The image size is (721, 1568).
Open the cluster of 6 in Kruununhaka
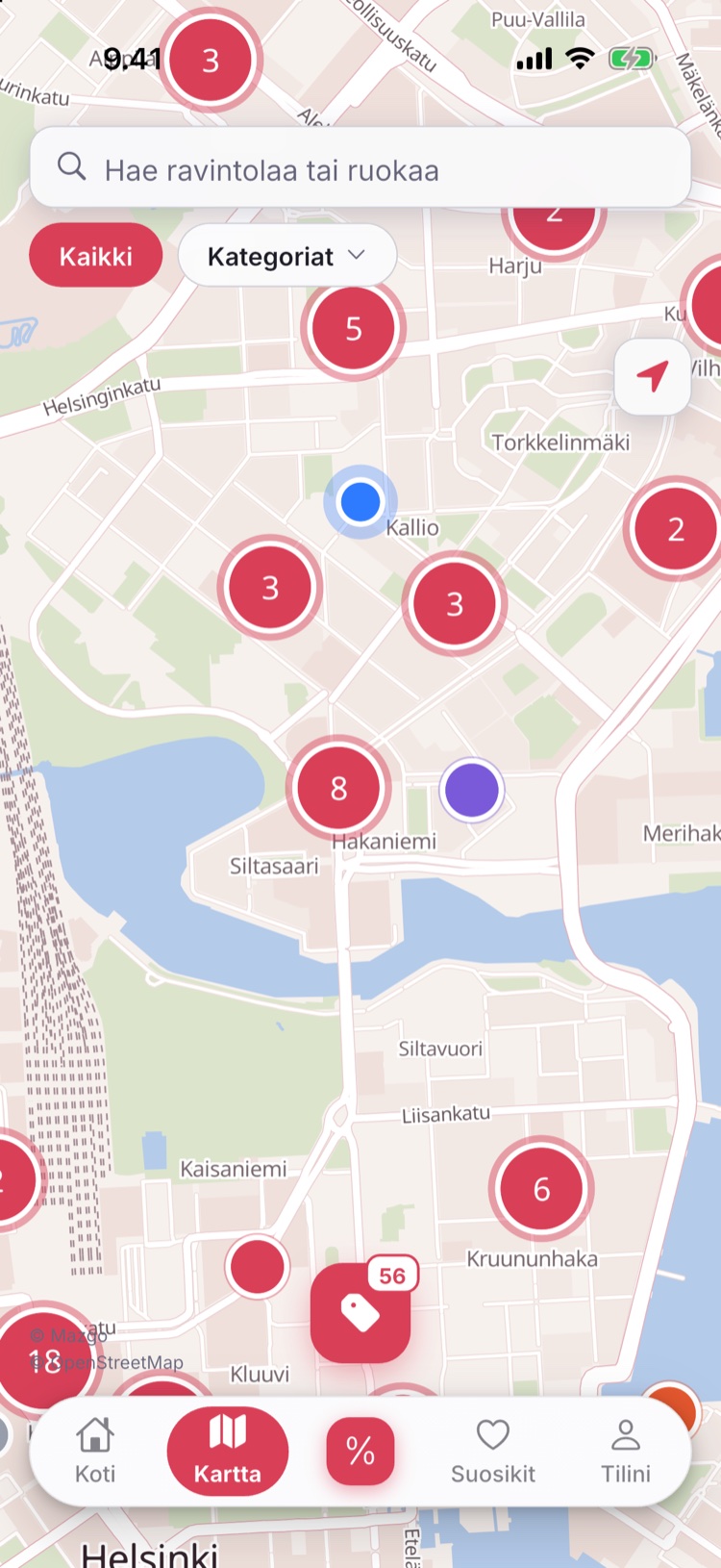pyautogui.click(x=541, y=1189)
